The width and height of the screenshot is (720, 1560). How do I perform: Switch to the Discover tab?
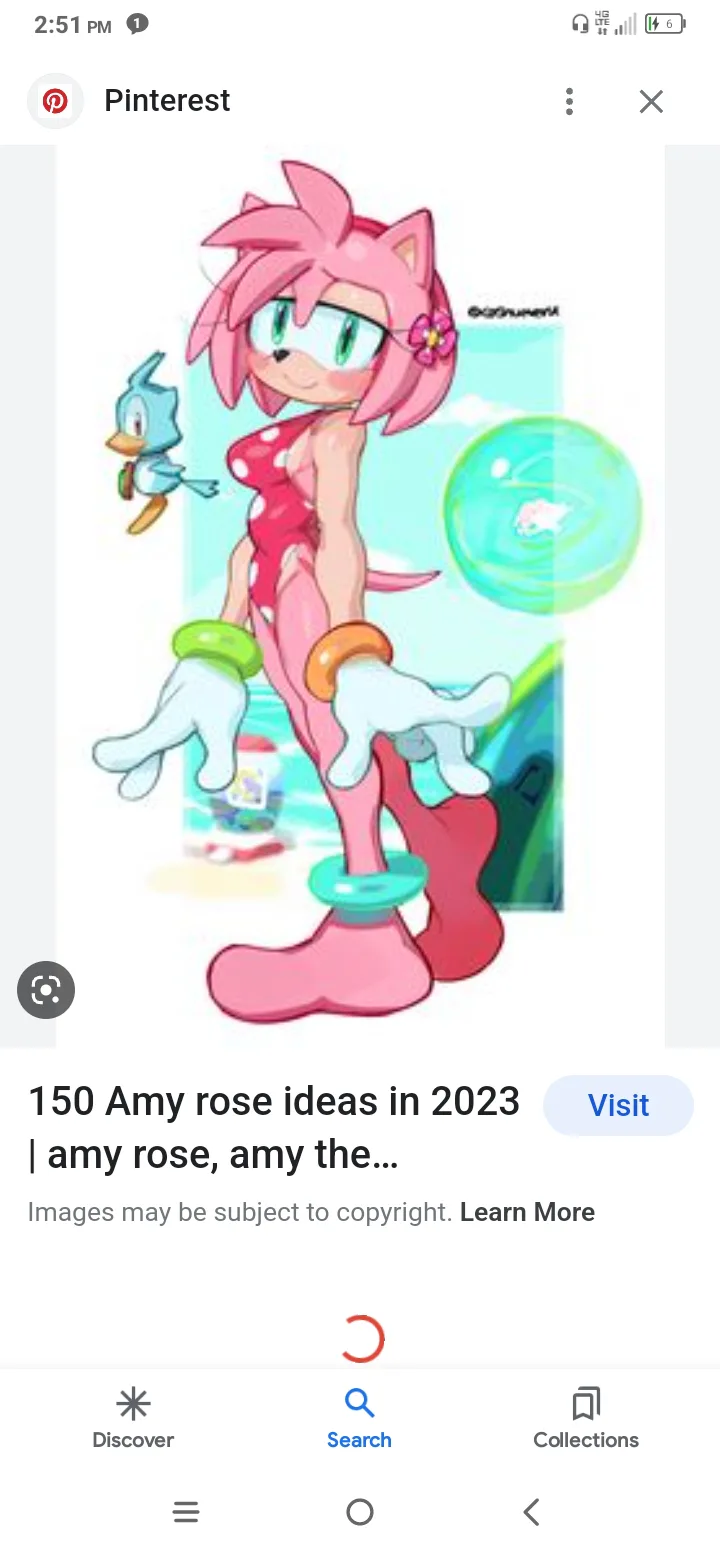pyautogui.click(x=133, y=1418)
